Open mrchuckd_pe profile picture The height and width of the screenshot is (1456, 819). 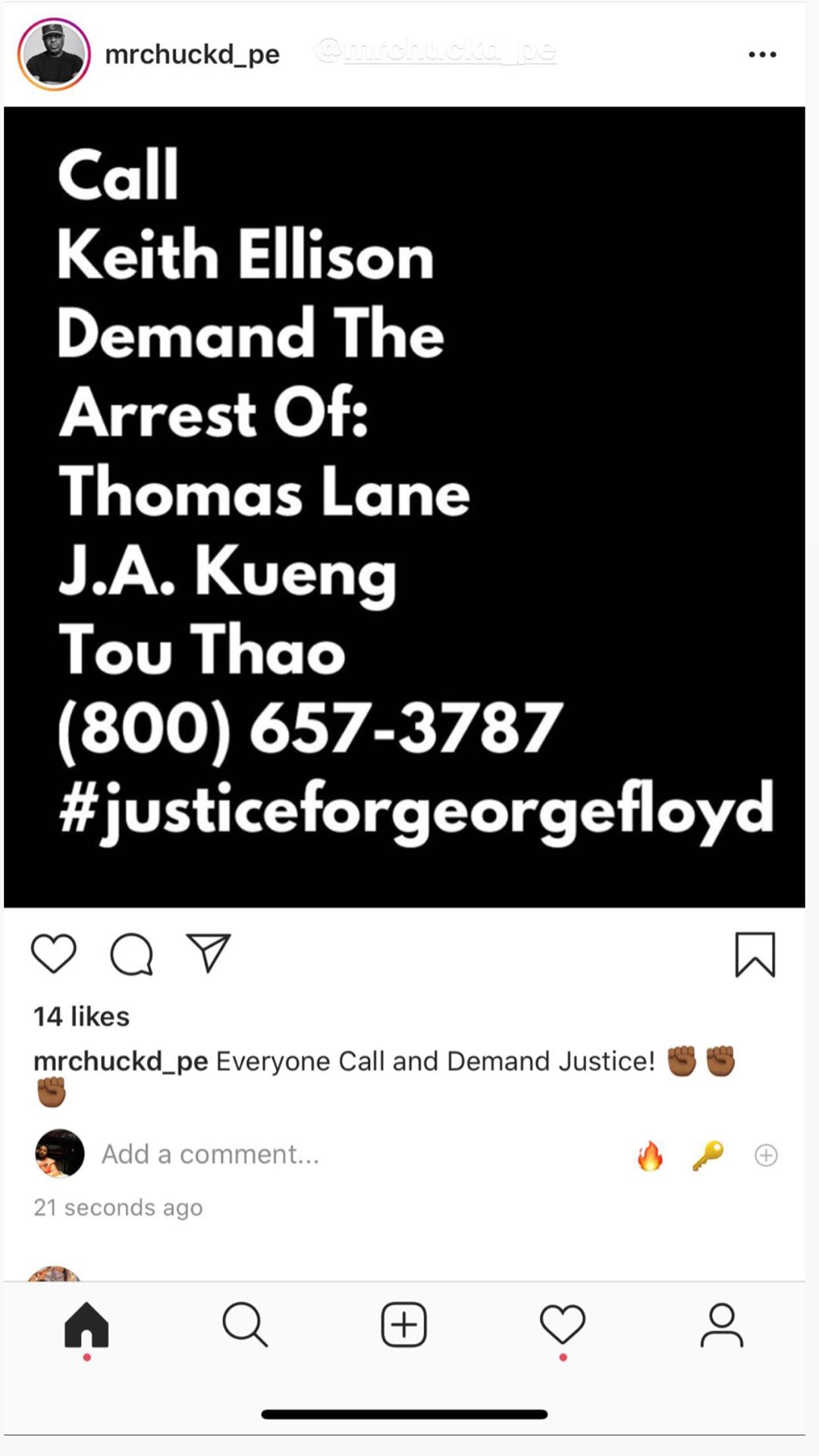tap(54, 55)
